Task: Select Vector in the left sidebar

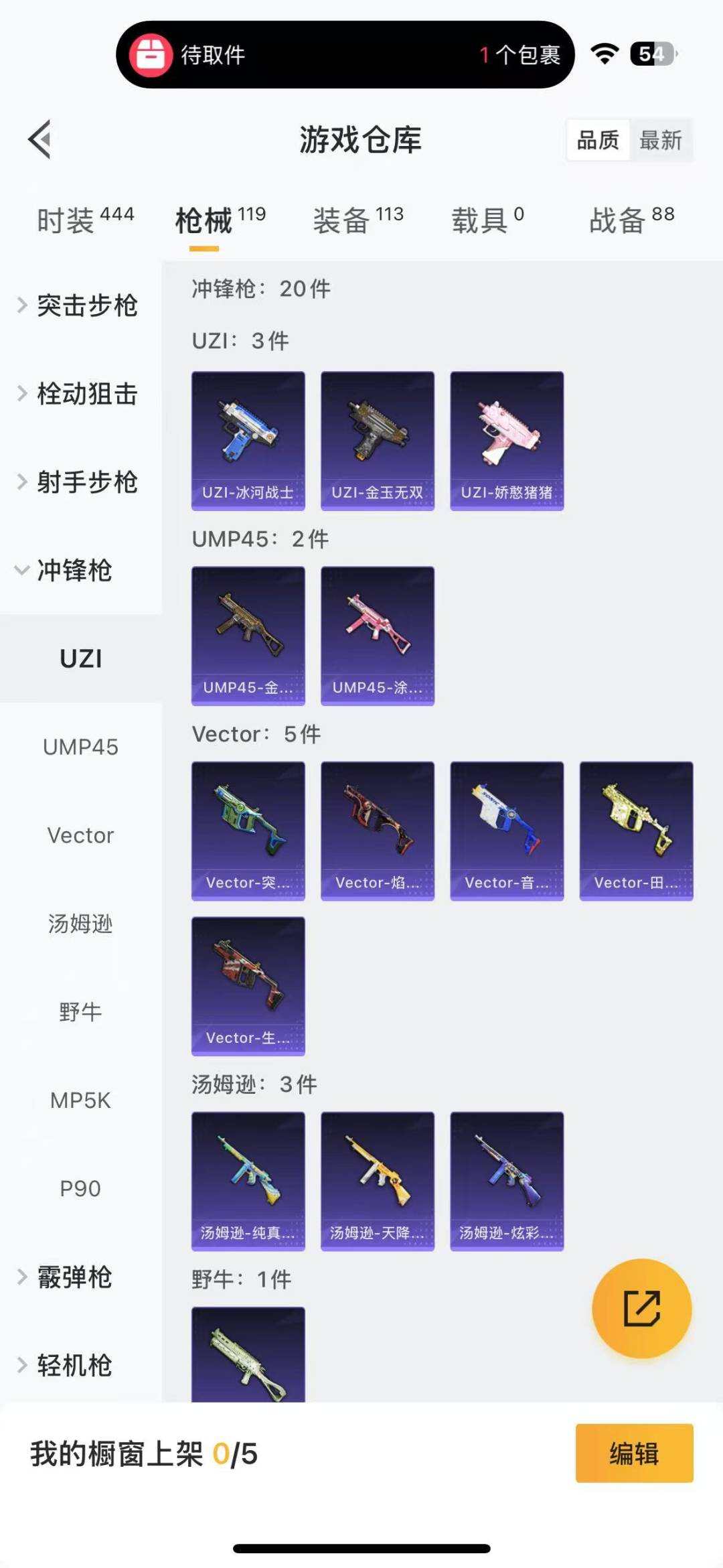Action: click(x=80, y=835)
